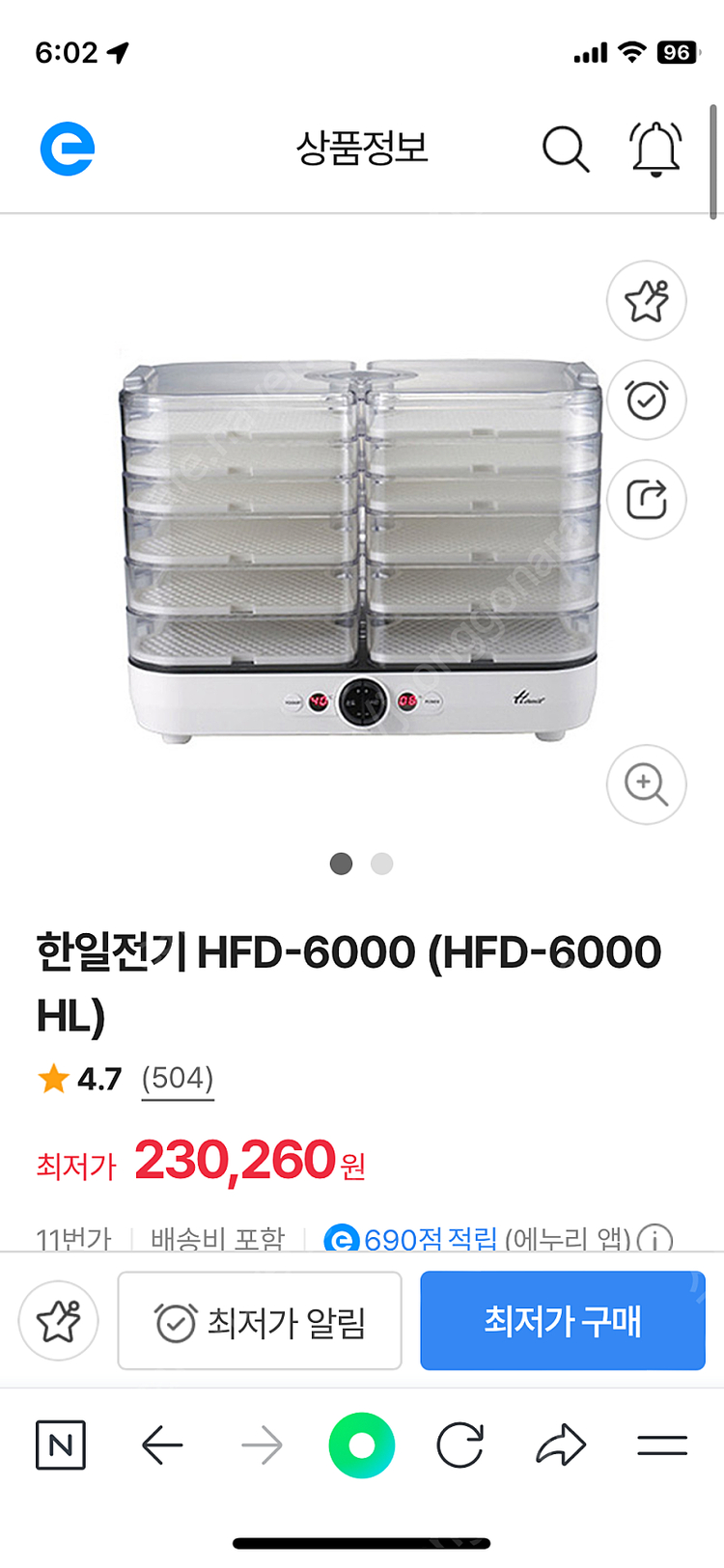Share the page from the browser bar
Screen dimensions: 724x1568
(561, 1445)
